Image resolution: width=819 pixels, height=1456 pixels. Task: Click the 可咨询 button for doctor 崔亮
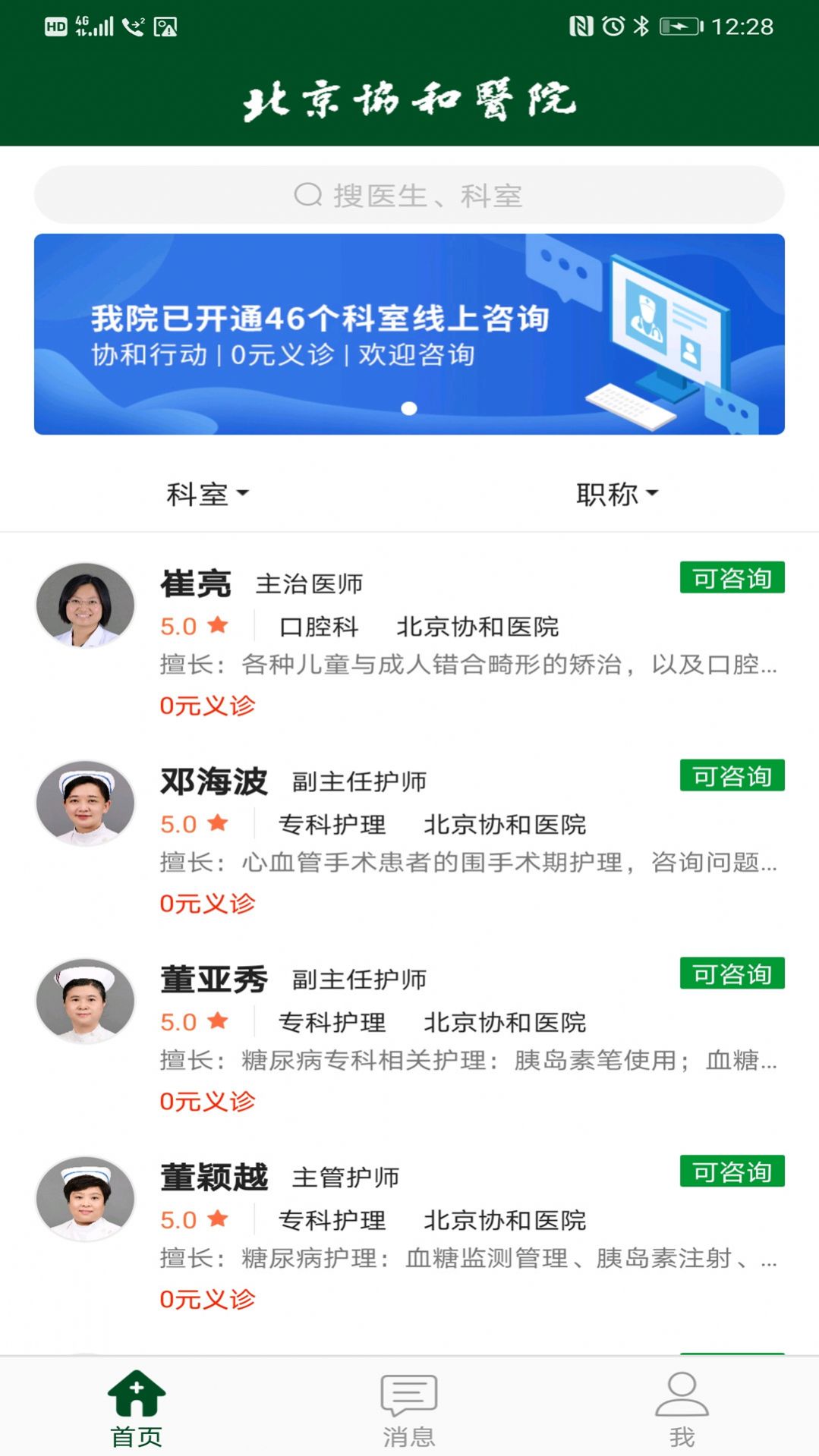[x=731, y=577]
